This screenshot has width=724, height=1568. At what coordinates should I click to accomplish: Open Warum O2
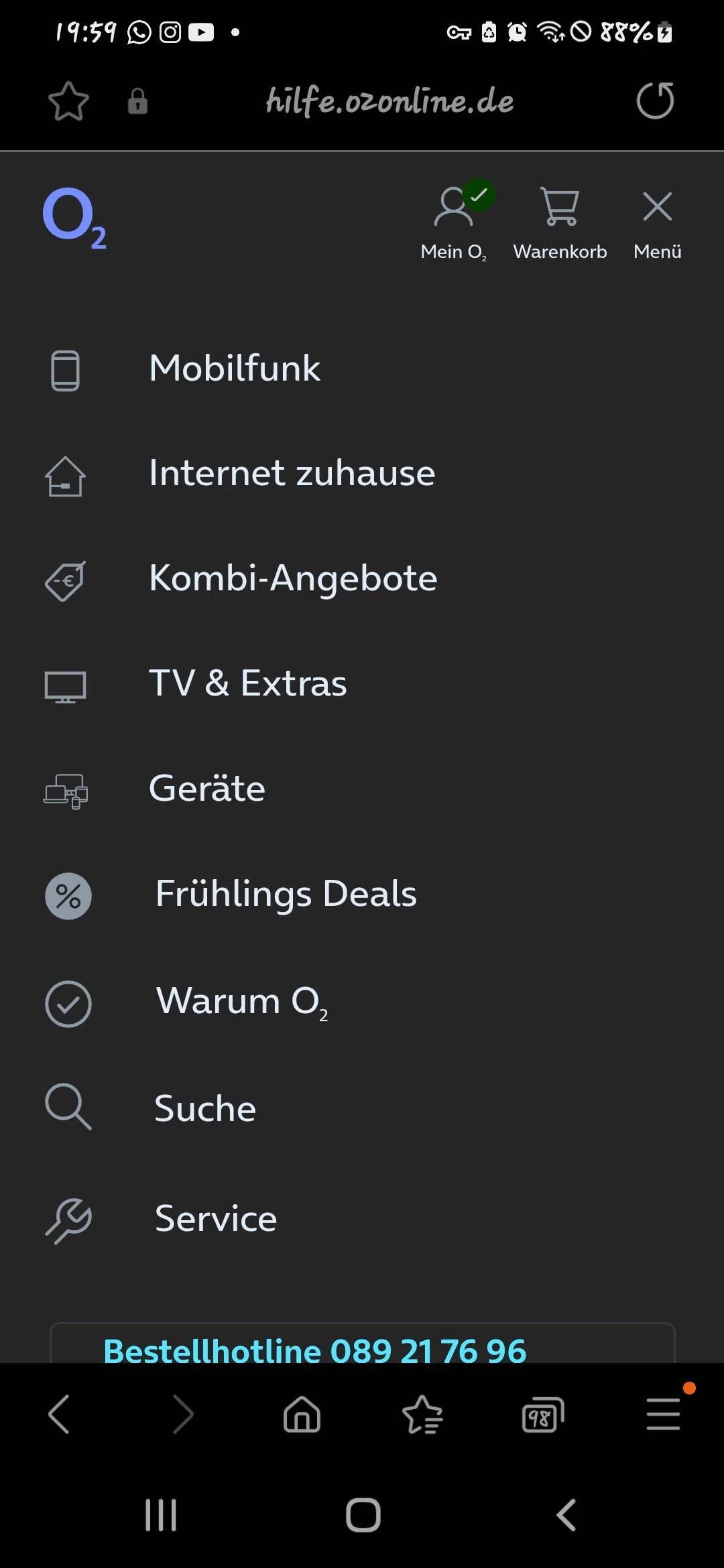[x=241, y=1002]
